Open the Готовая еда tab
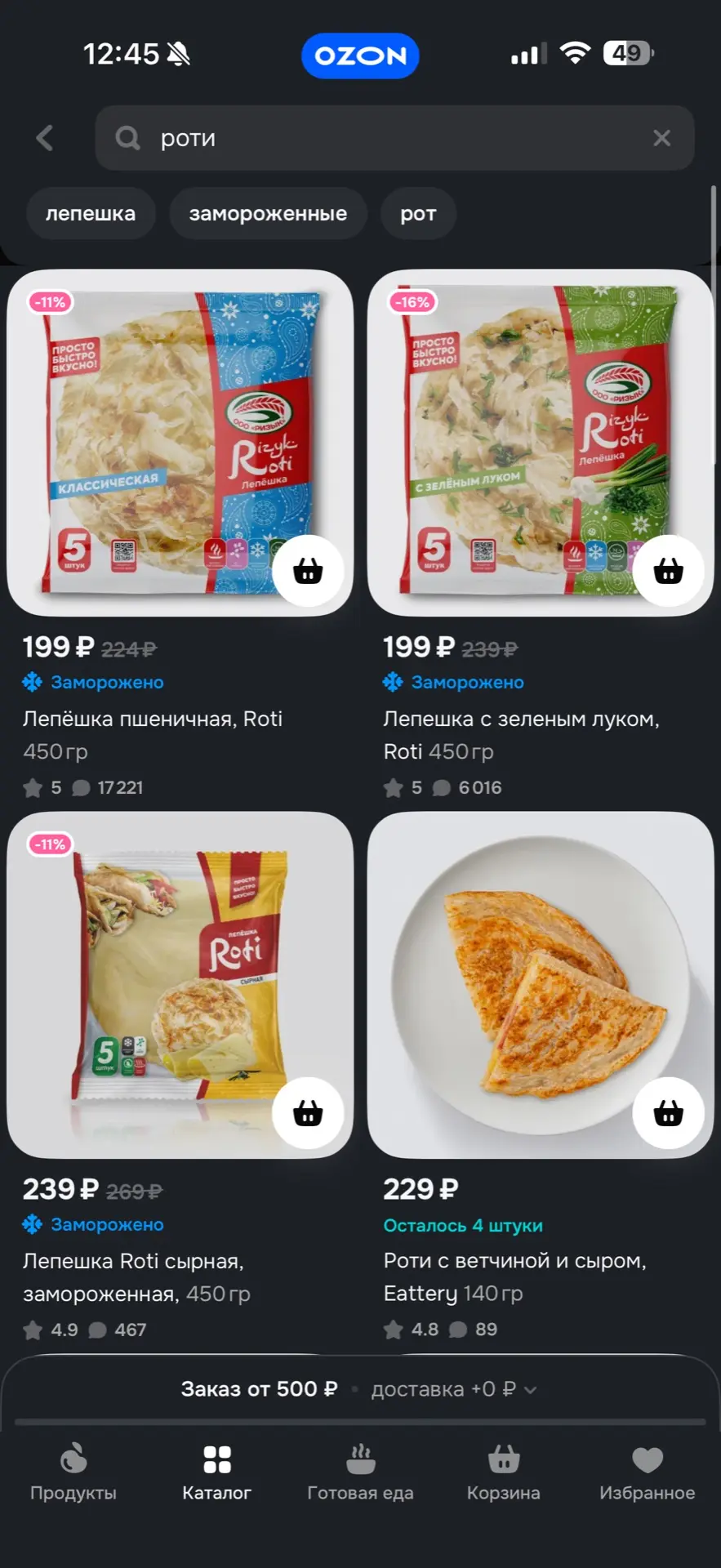Viewport: 721px width, 1568px height. click(360, 1473)
